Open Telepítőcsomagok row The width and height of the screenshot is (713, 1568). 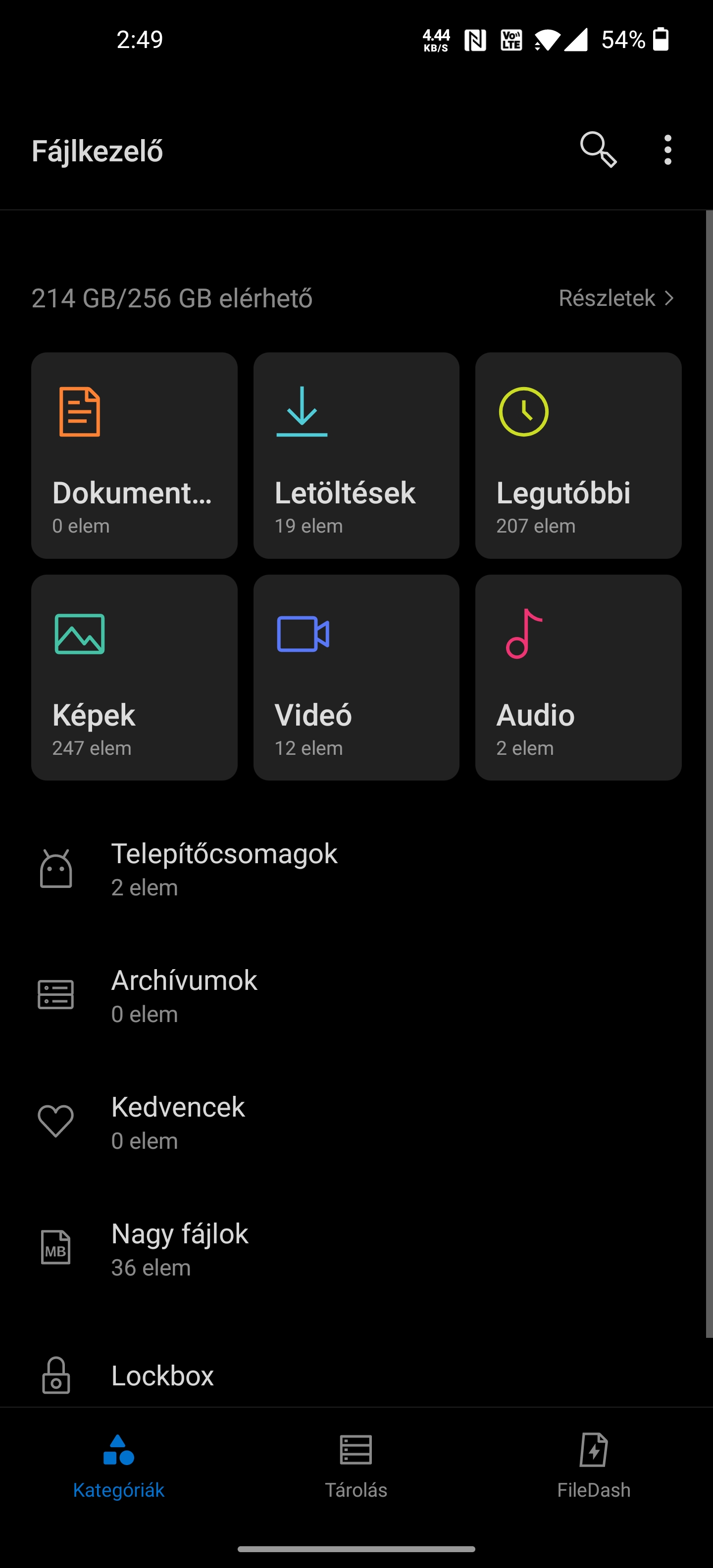[x=356, y=869]
